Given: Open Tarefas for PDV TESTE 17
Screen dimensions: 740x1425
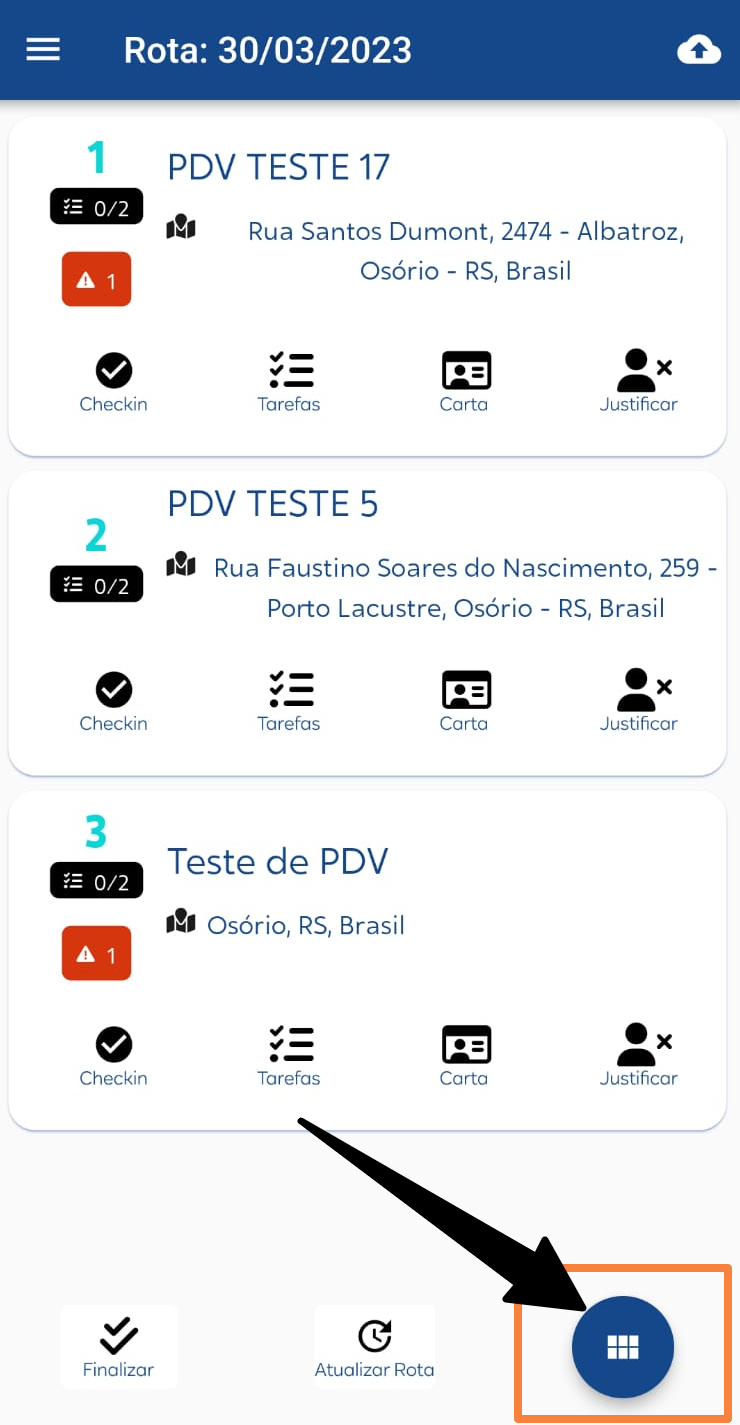Looking at the screenshot, I should [289, 383].
